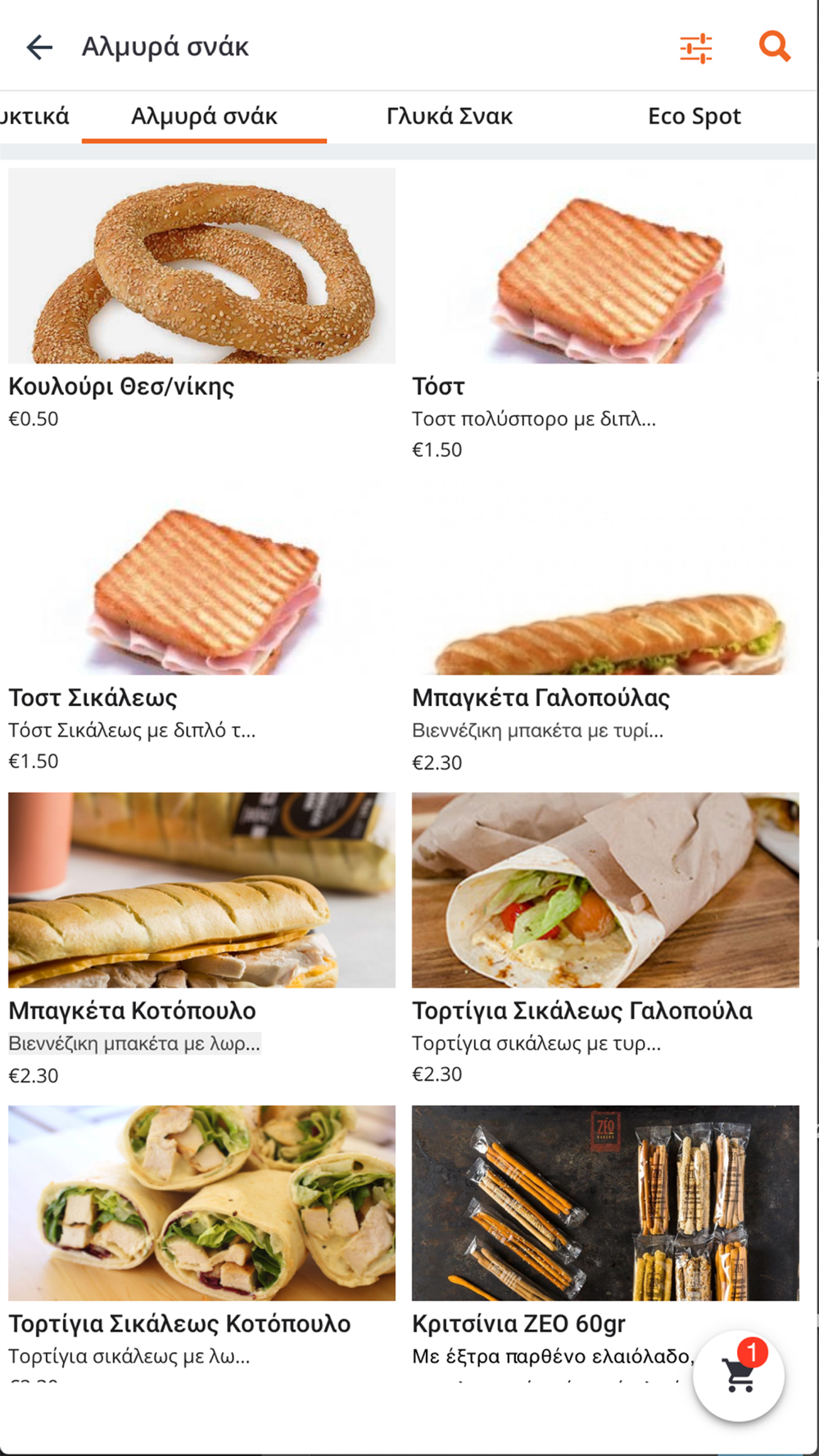The image size is (819, 1456).
Task: Open search with the magnifier icon
Action: pyautogui.click(x=775, y=47)
